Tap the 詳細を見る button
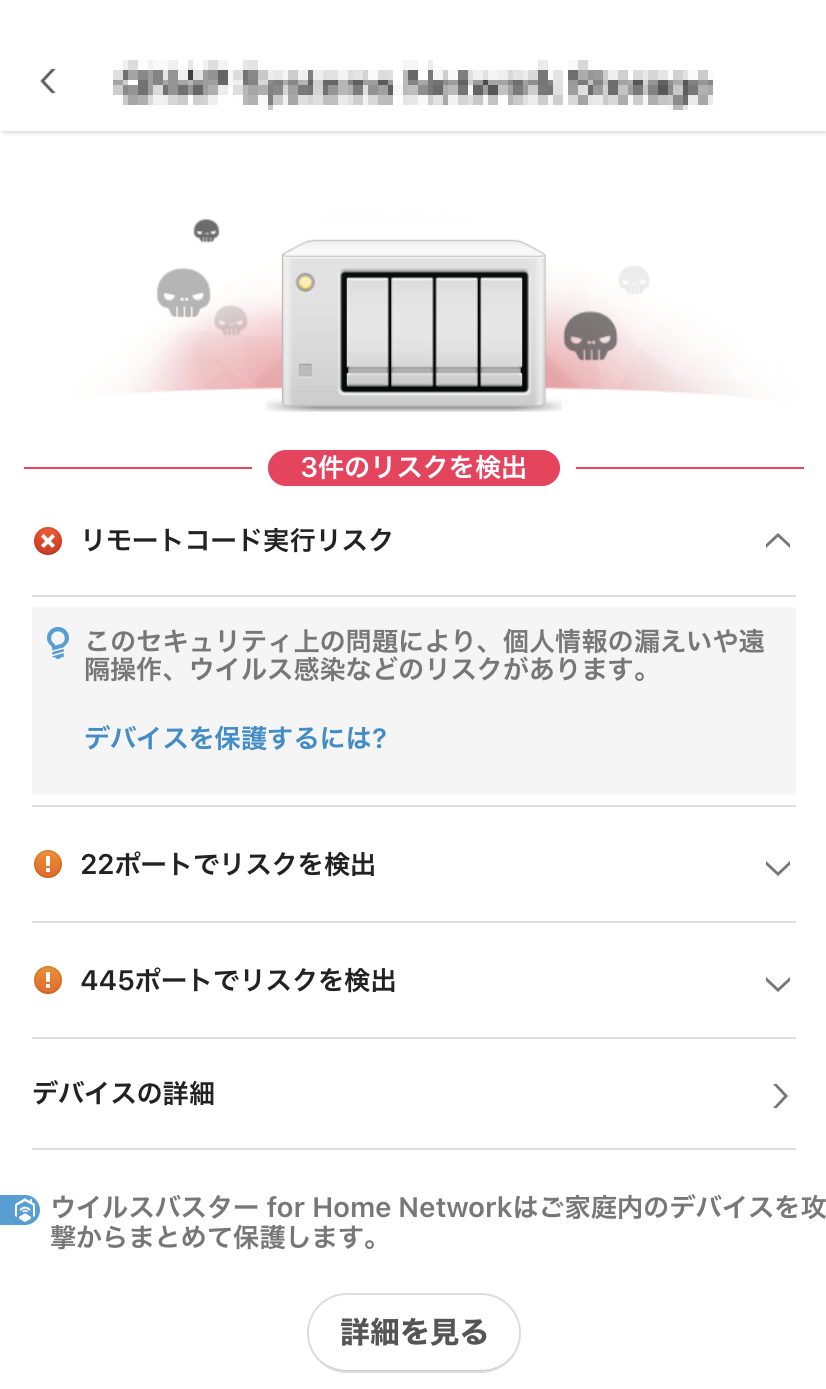This screenshot has height=1389, width=826. point(413,1332)
